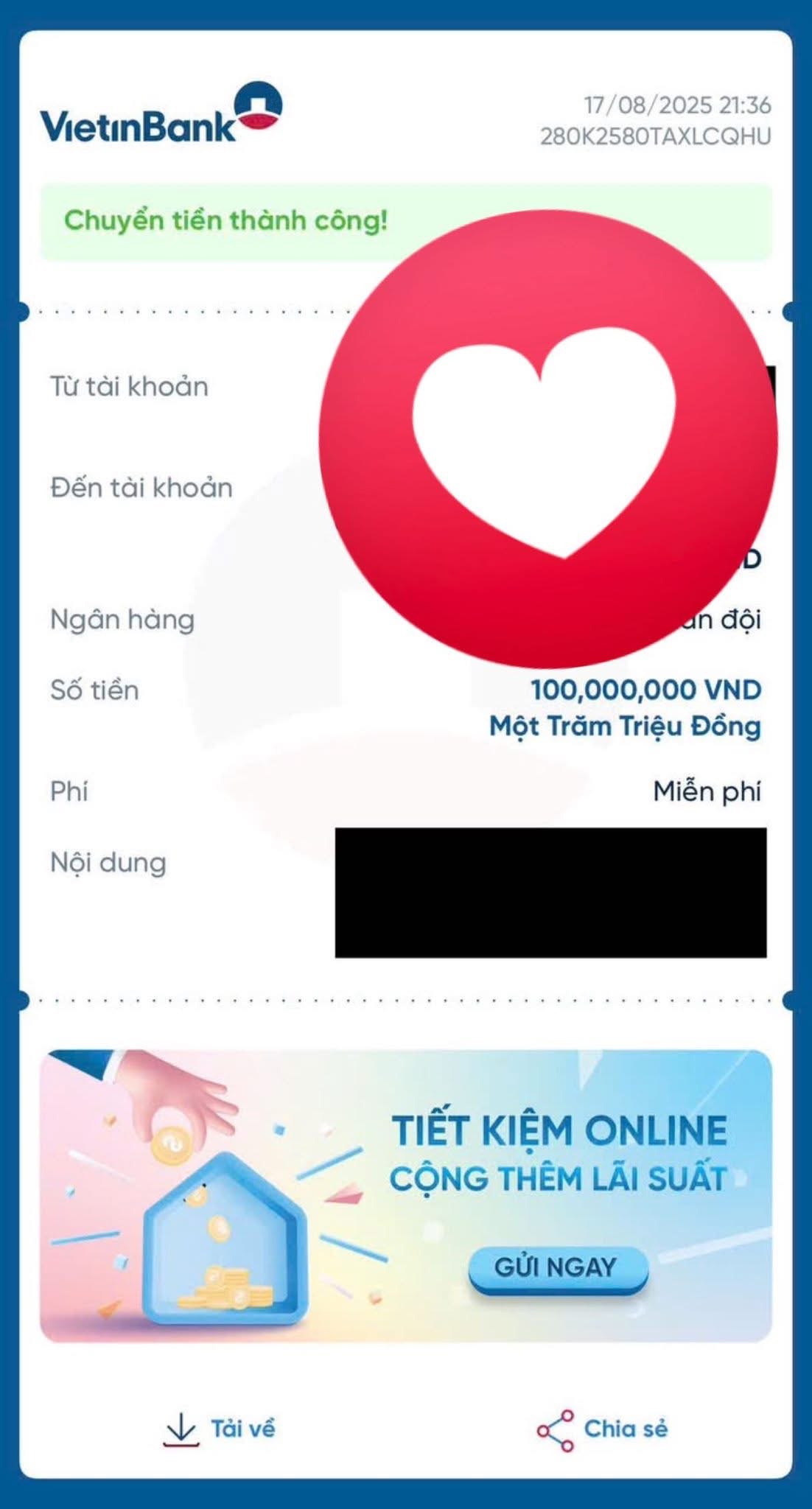Download the receipt with Tải về
This screenshot has height=1509, width=812.
tap(220, 1429)
